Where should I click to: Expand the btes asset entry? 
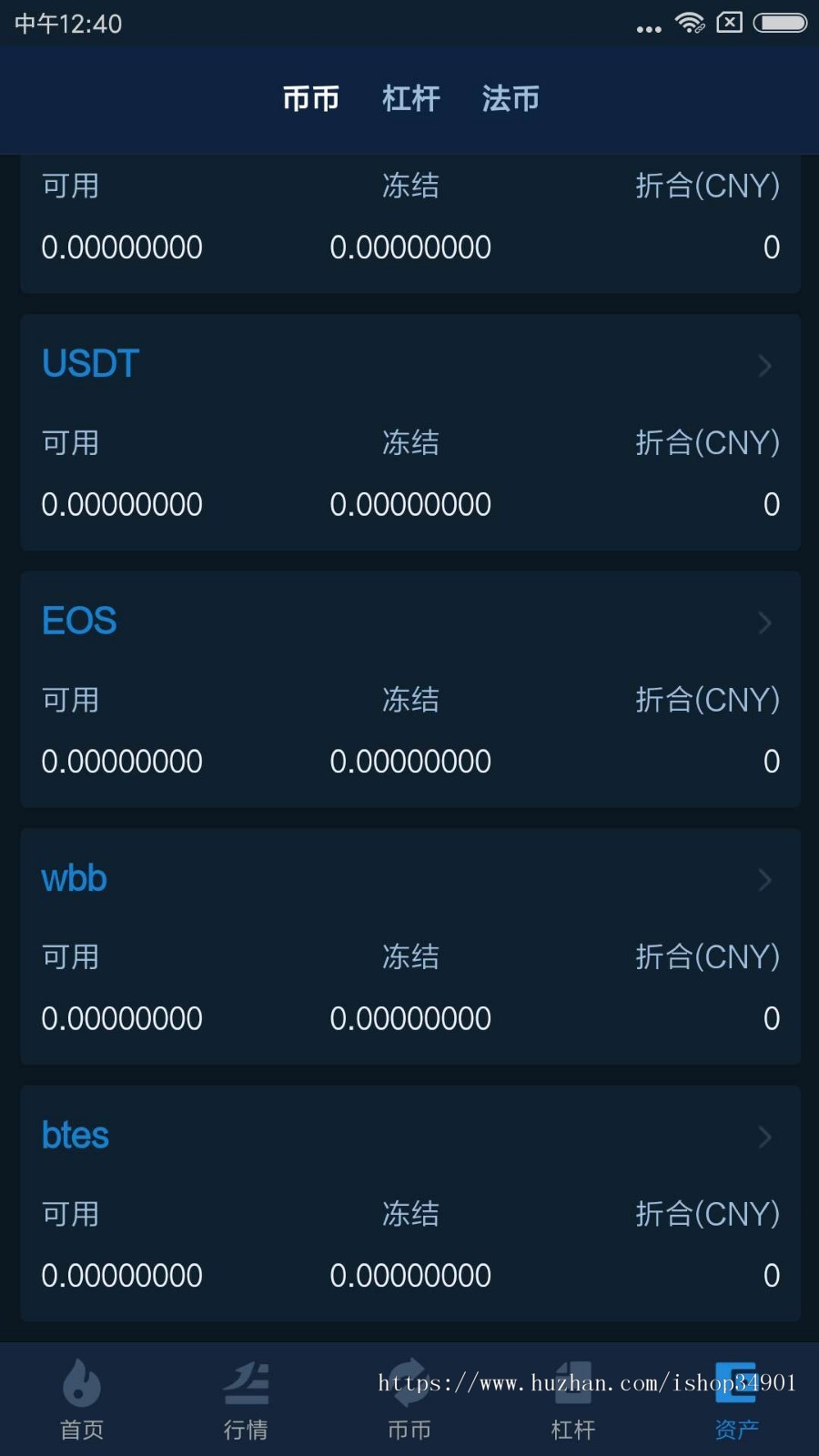click(x=763, y=1137)
